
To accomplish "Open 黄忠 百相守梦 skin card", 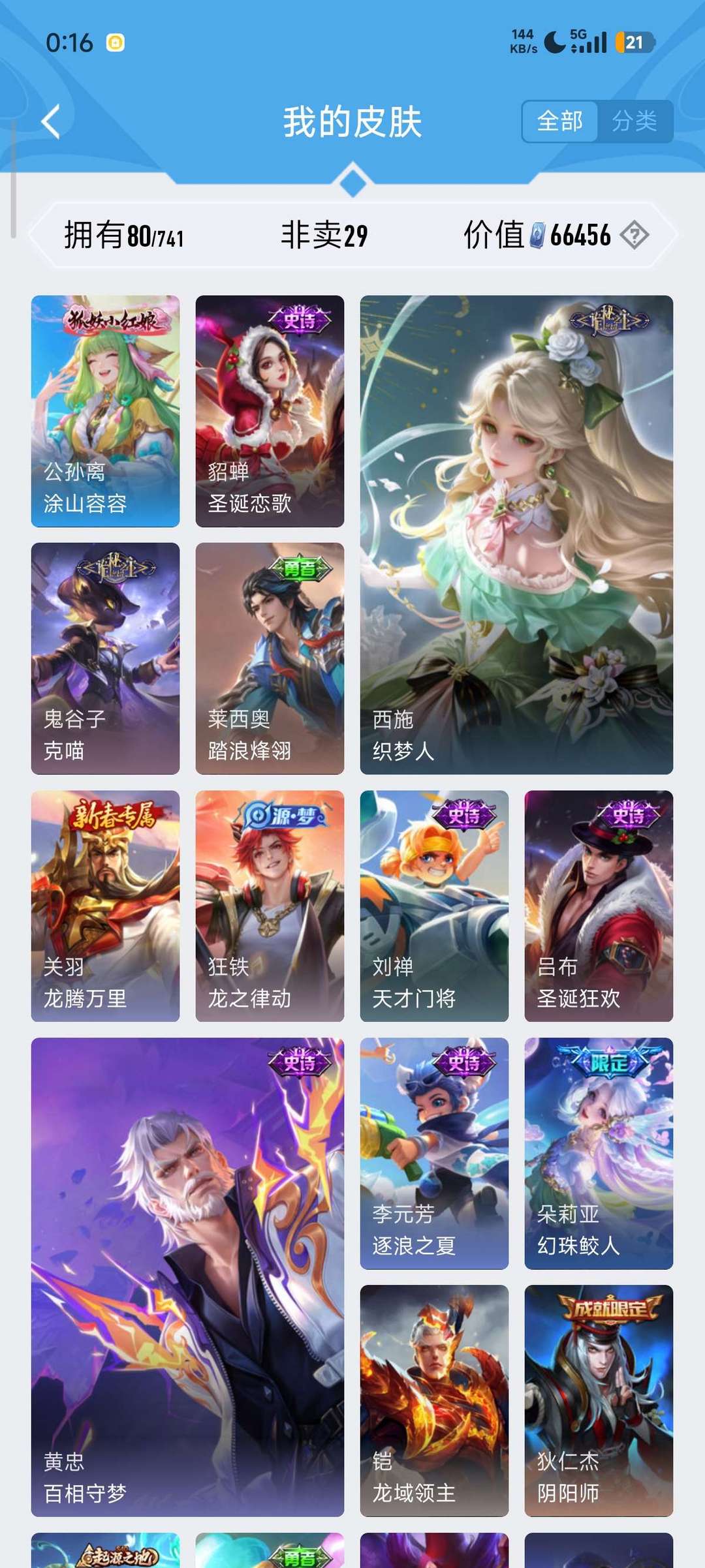I will pyautogui.click(x=187, y=1277).
